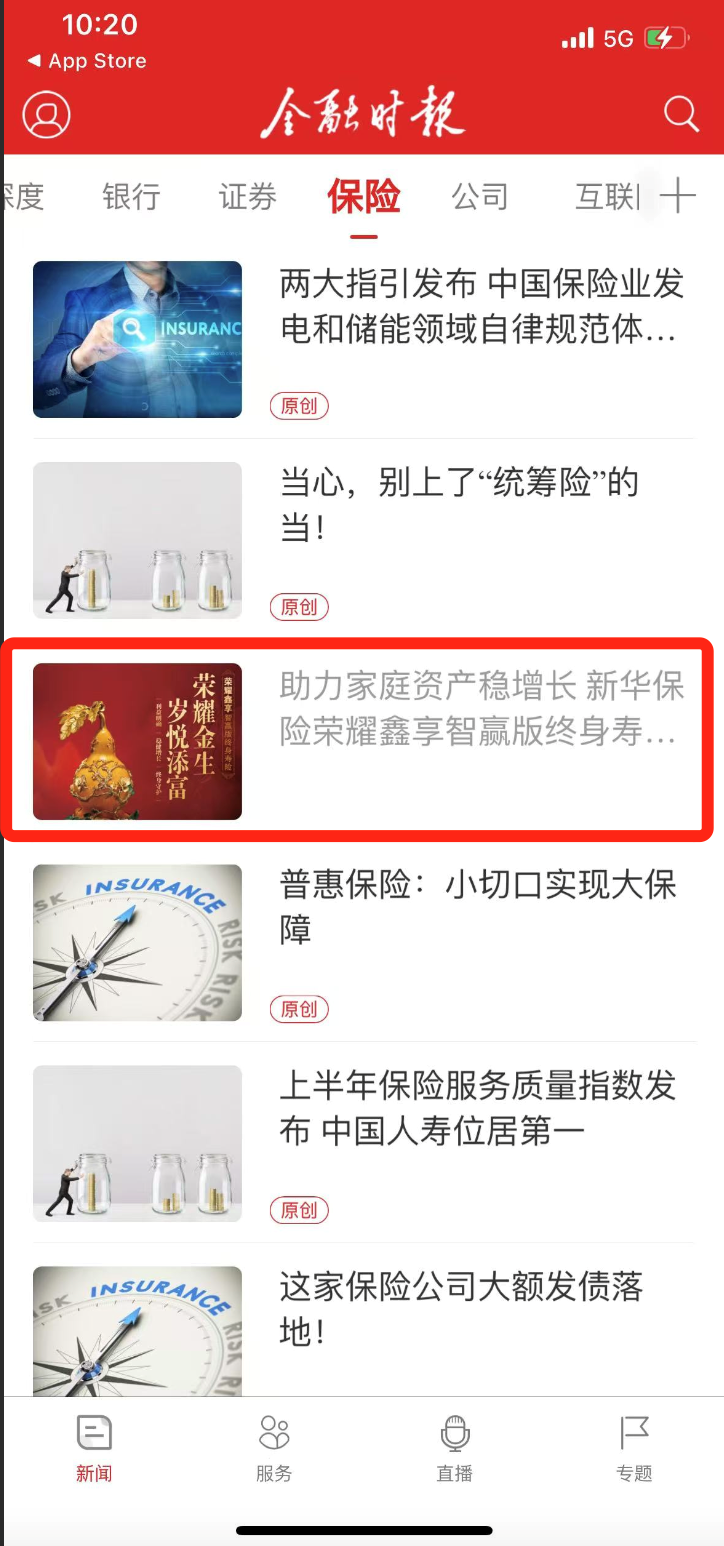Open the search magnifier icon
This screenshot has height=1546, width=724.
coord(681,114)
